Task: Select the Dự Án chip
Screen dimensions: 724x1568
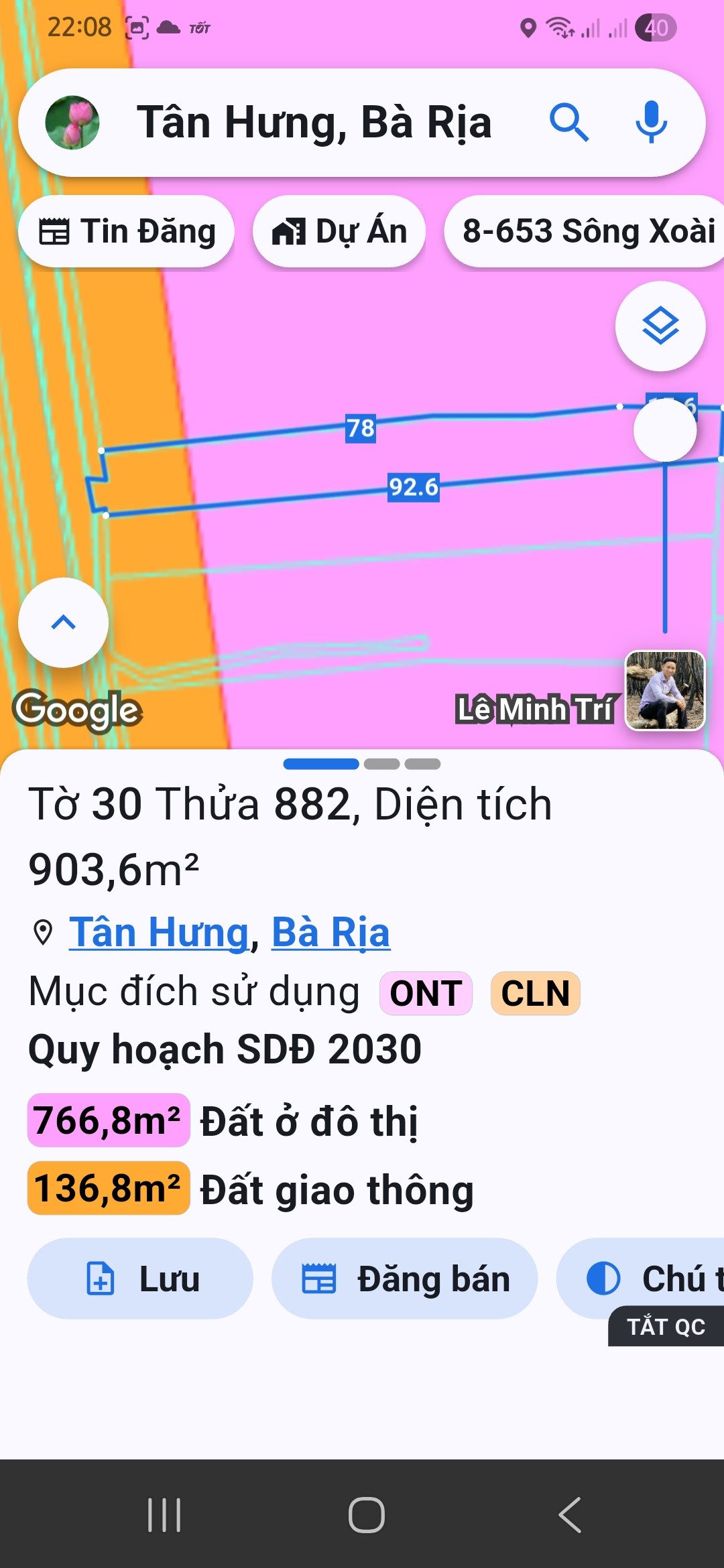Action: pos(339,232)
